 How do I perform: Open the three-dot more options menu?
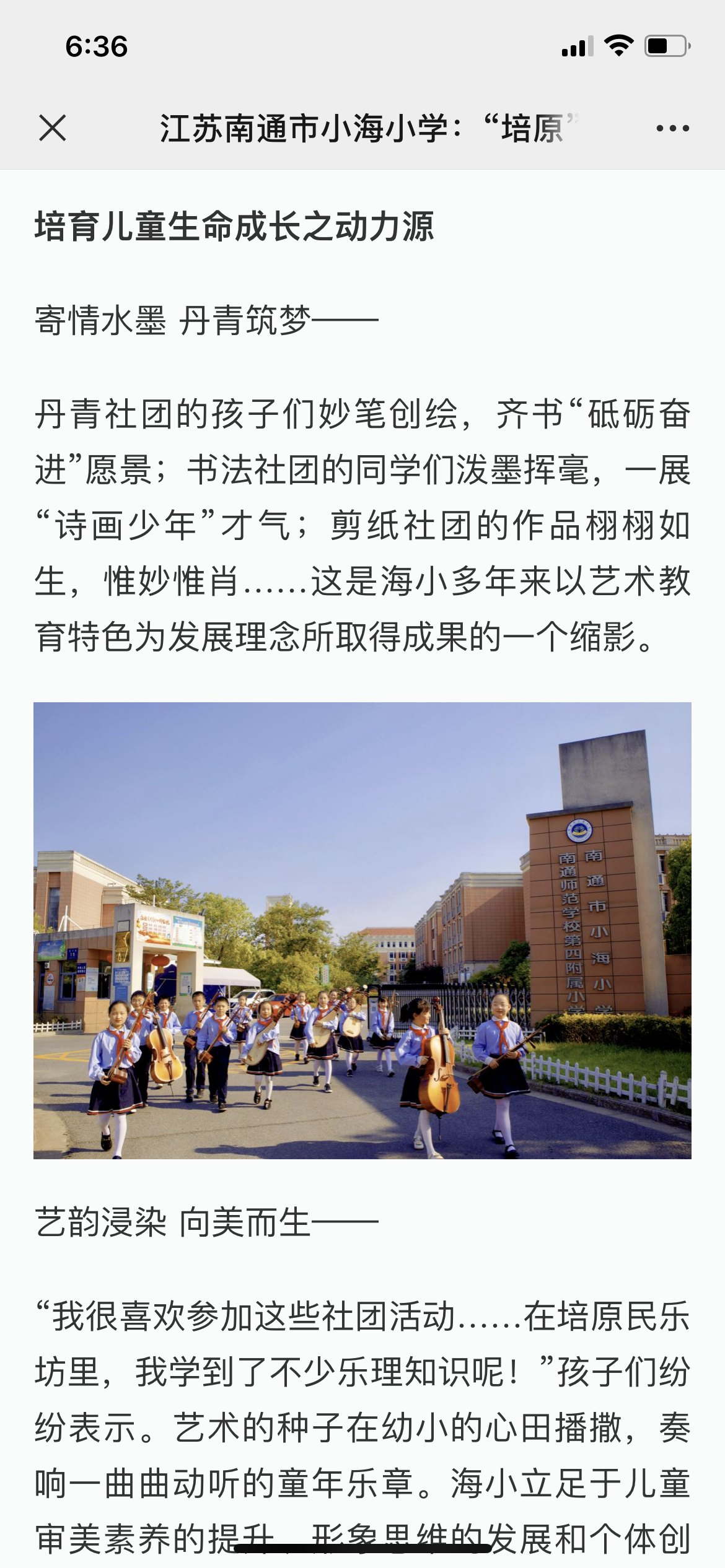tap(672, 128)
